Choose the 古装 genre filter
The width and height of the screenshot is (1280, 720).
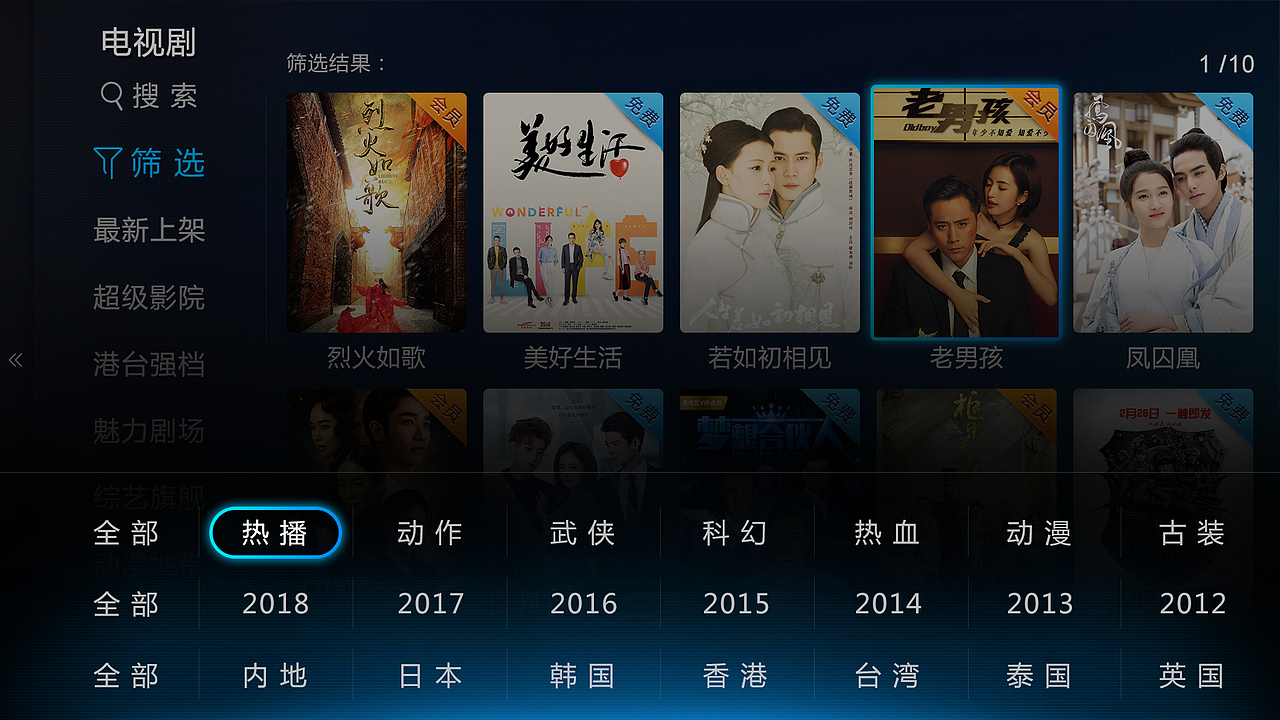[x=1192, y=533]
